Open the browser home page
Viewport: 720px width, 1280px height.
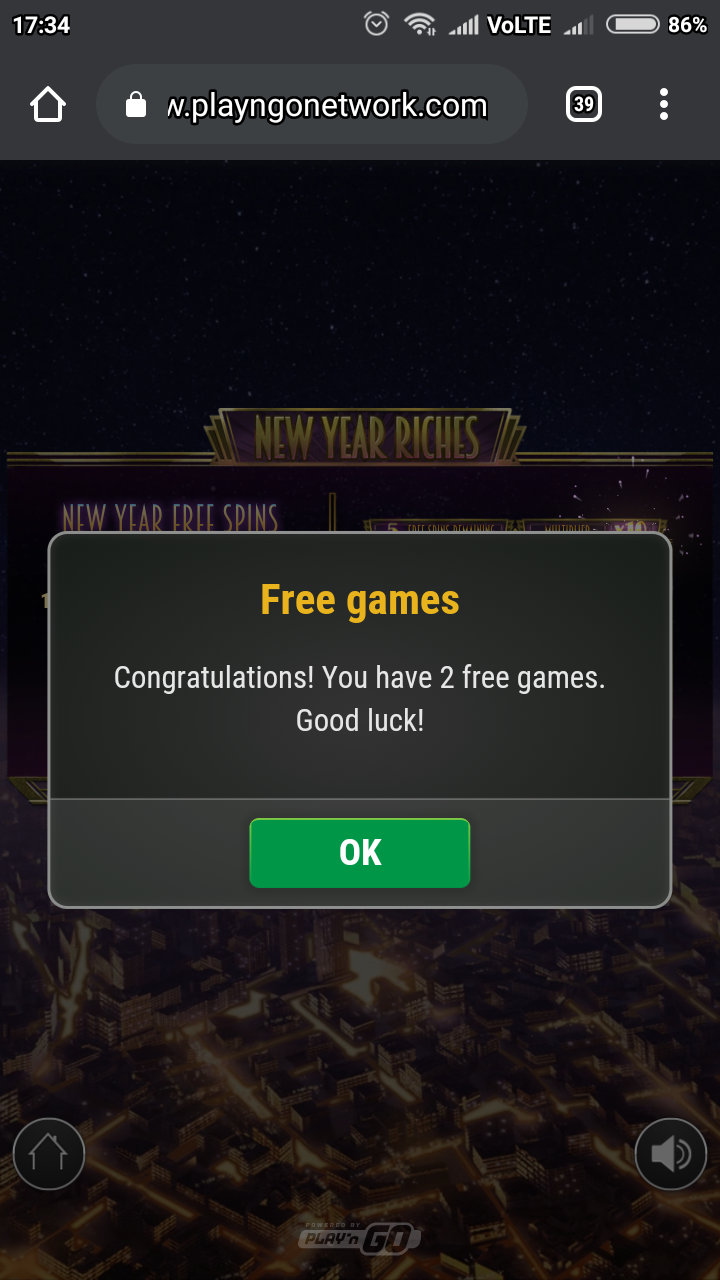pyautogui.click(x=48, y=105)
